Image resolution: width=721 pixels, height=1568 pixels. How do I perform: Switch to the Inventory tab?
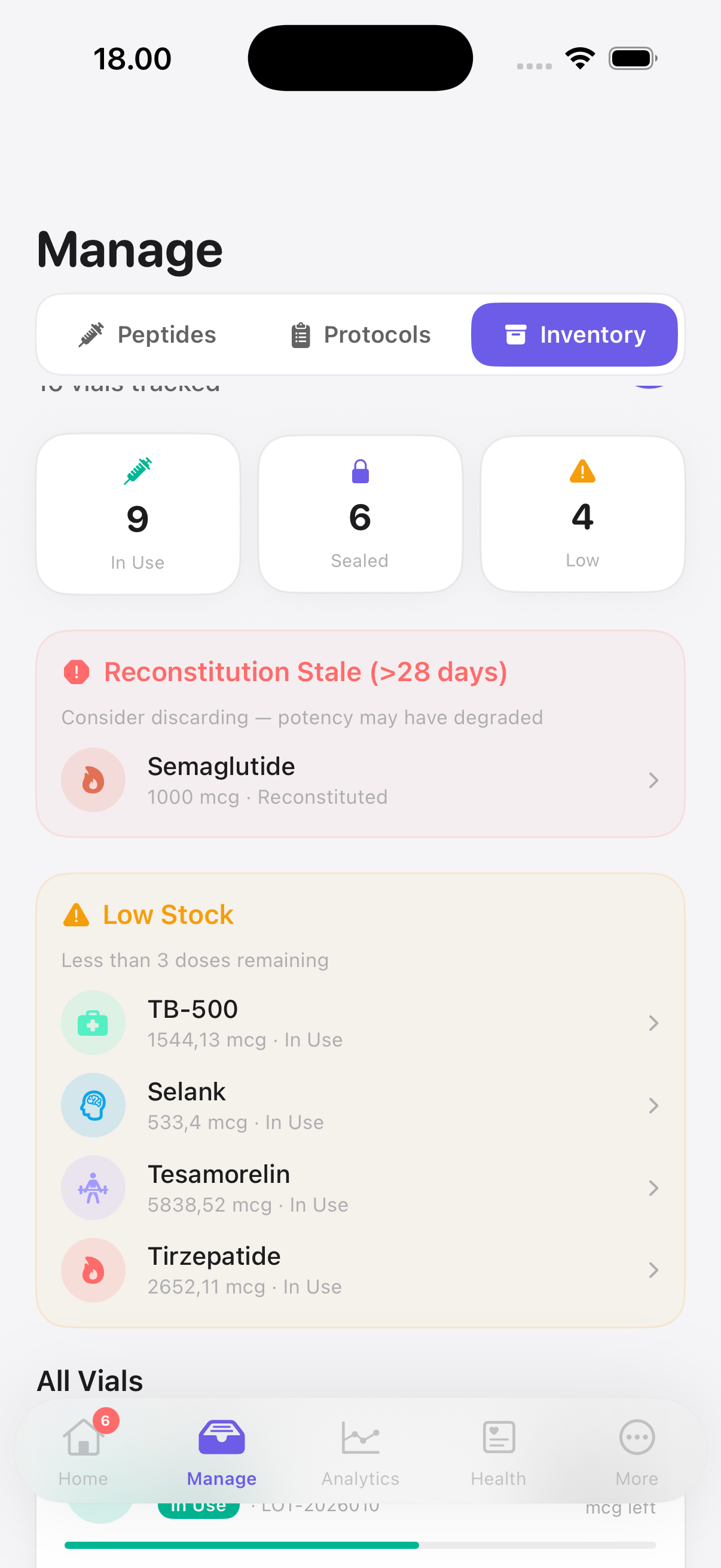point(575,334)
